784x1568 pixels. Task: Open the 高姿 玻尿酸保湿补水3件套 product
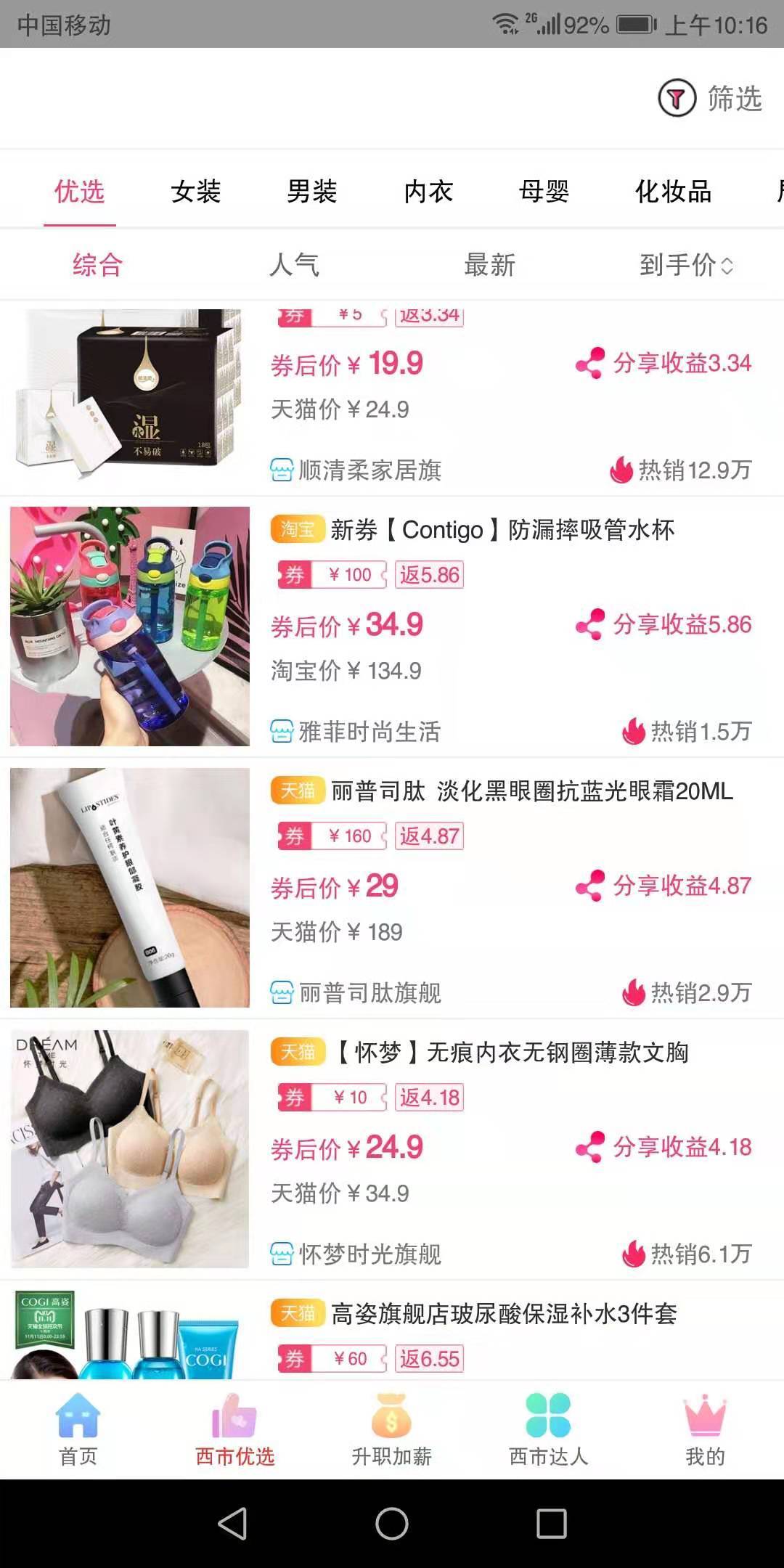click(502, 1314)
